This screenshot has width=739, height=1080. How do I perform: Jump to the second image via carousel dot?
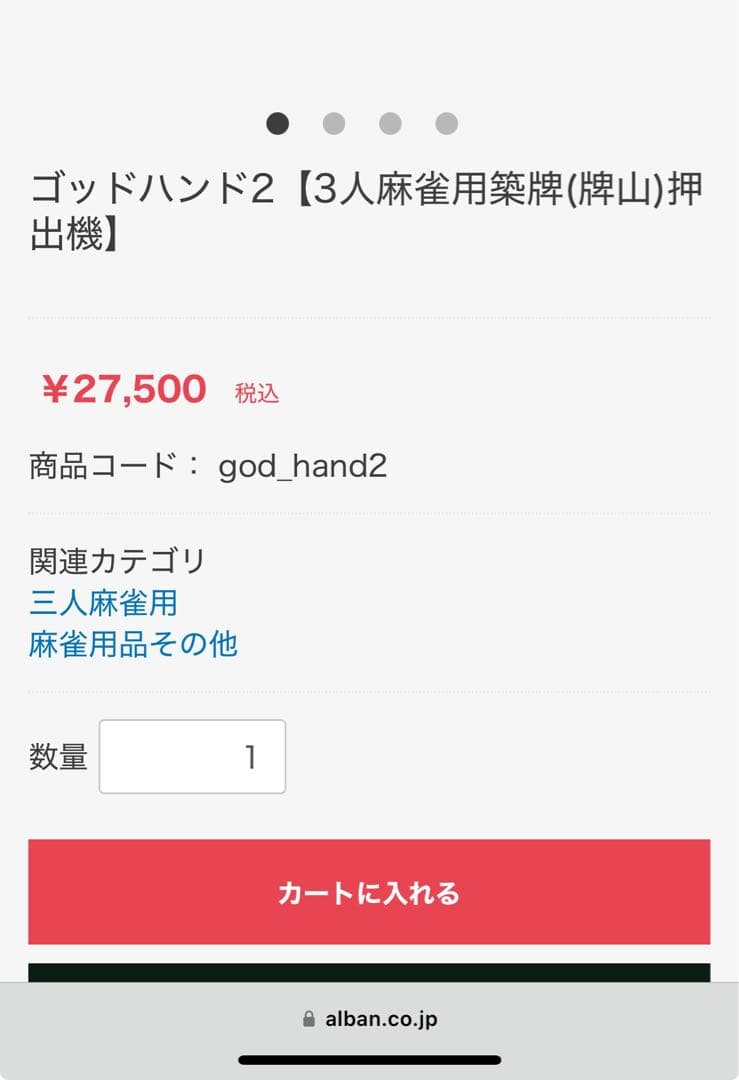[333, 123]
